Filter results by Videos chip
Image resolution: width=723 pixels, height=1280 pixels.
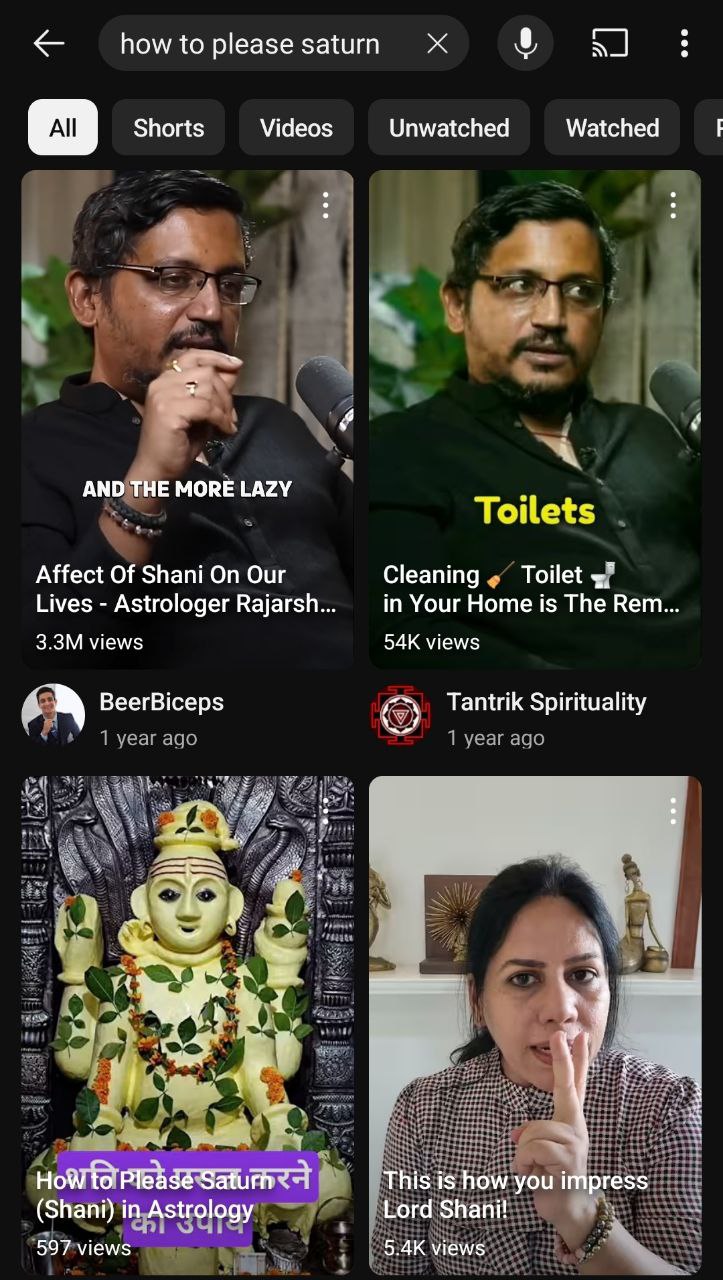[296, 128]
